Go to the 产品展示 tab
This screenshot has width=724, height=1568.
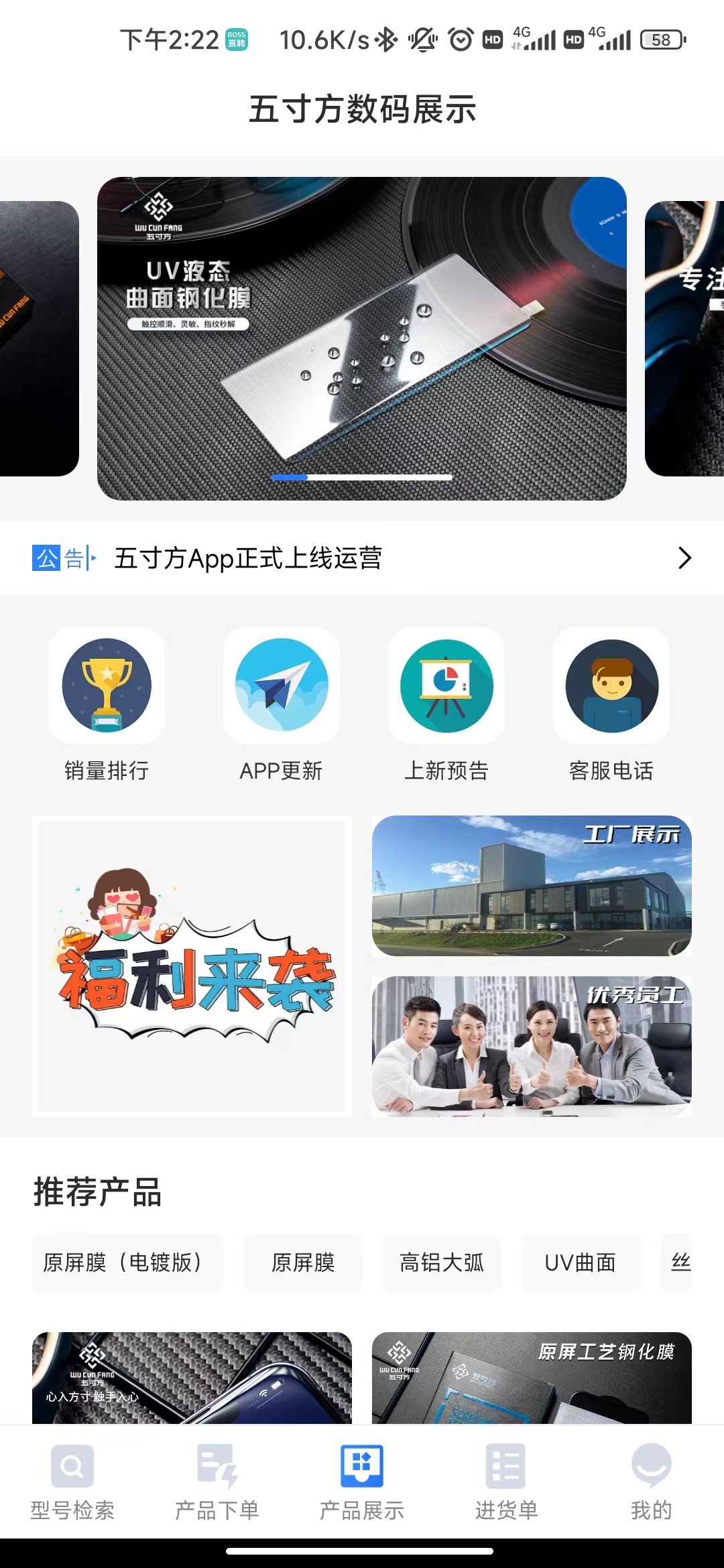click(x=362, y=1482)
